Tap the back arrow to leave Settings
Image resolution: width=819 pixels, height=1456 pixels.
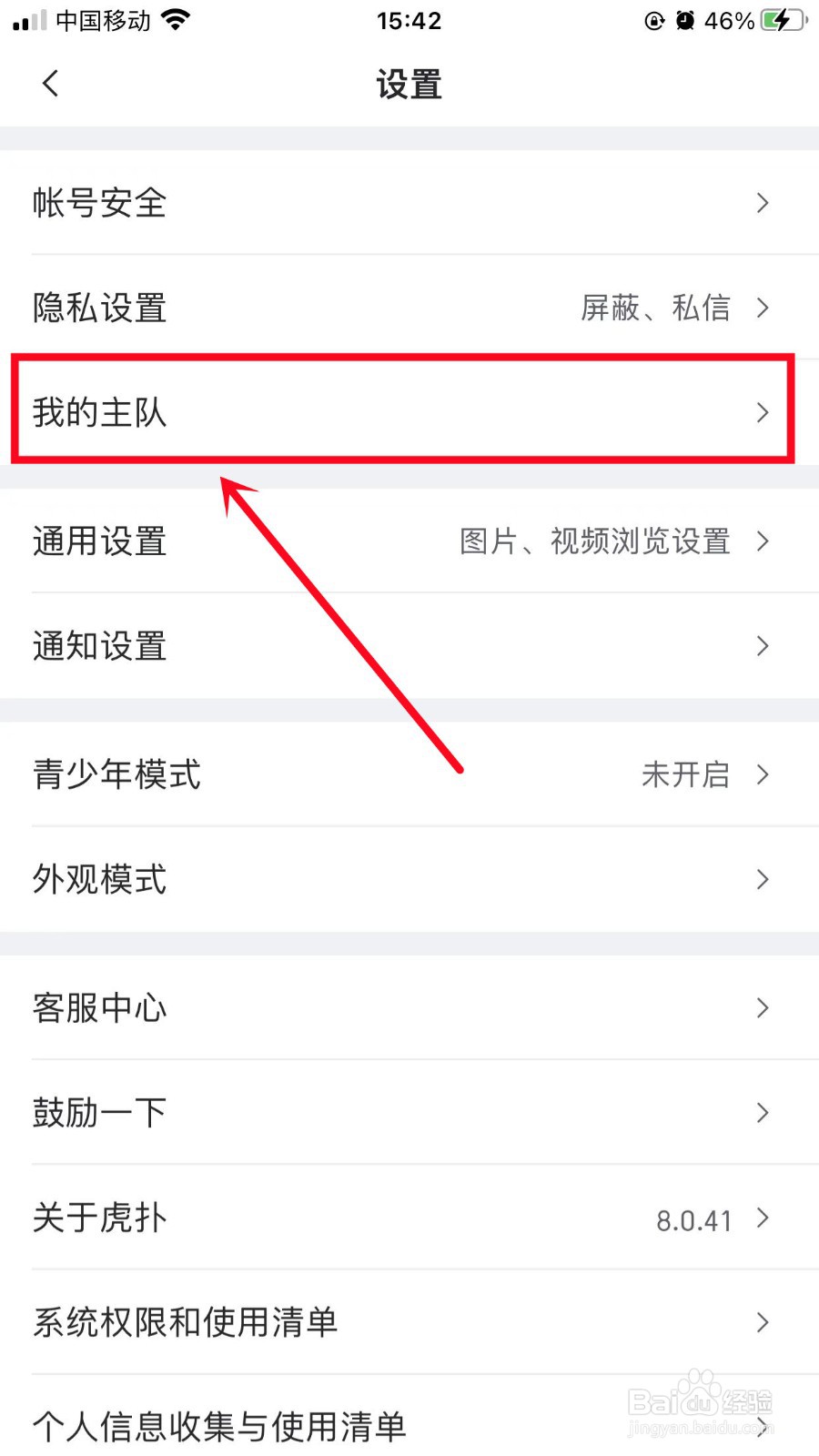click(50, 83)
